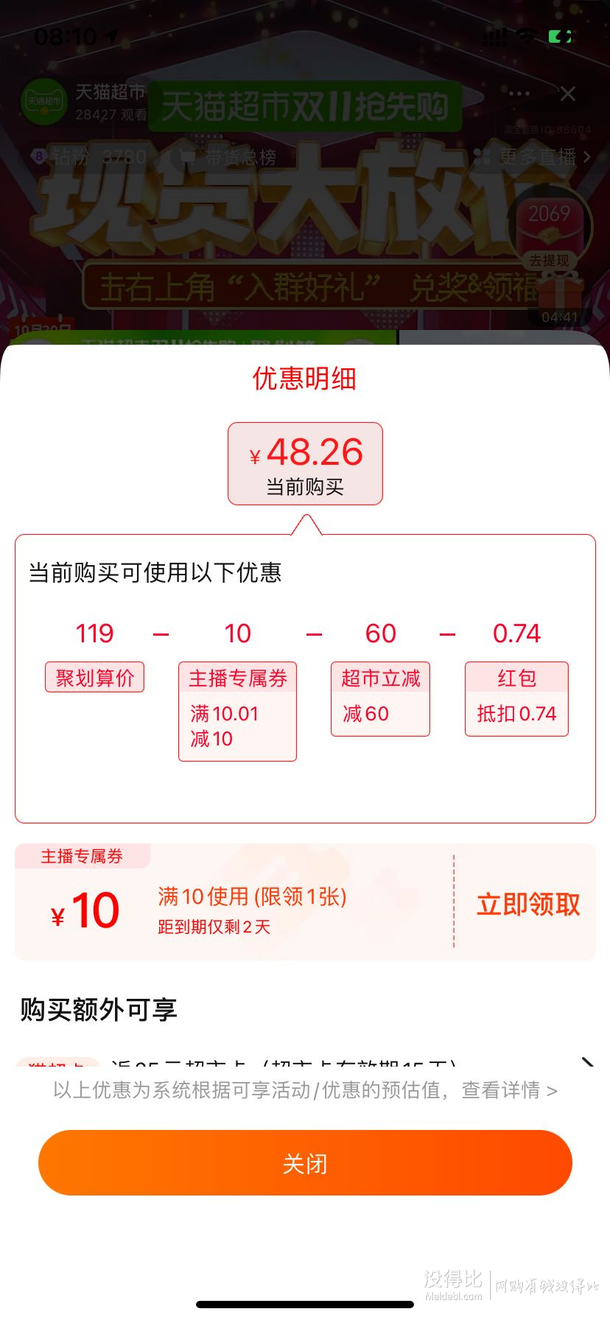This screenshot has width=610, height=1320.
Task: Claim the 主播专属券 via 立即领取
Action: (528, 904)
